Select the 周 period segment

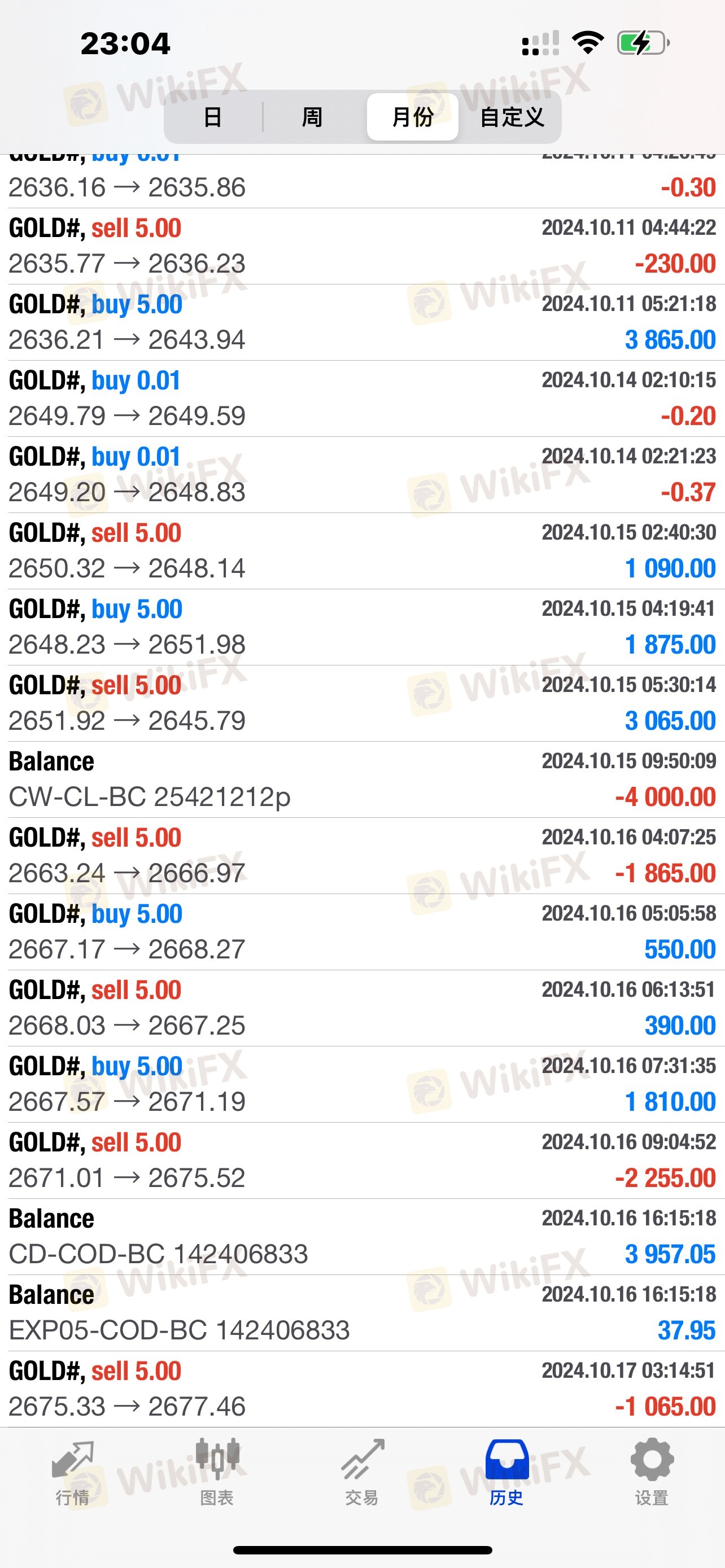click(312, 117)
